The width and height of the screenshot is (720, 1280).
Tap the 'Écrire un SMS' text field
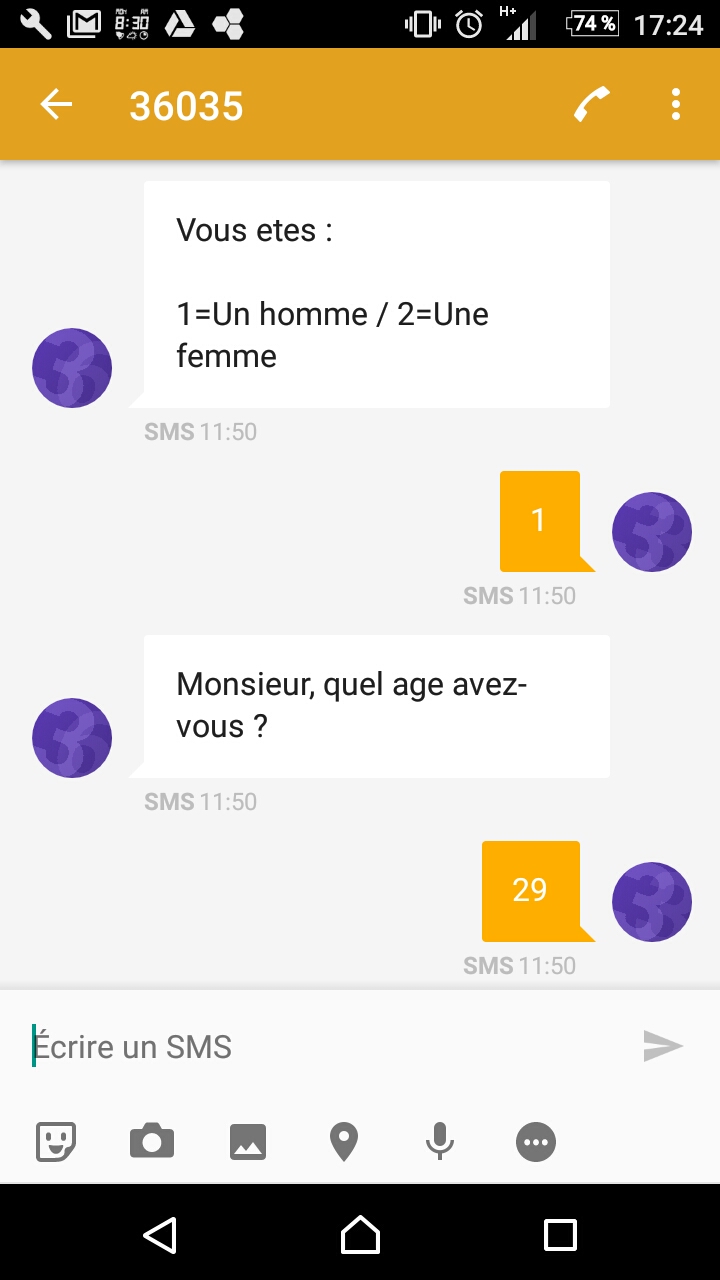click(x=200, y=1046)
